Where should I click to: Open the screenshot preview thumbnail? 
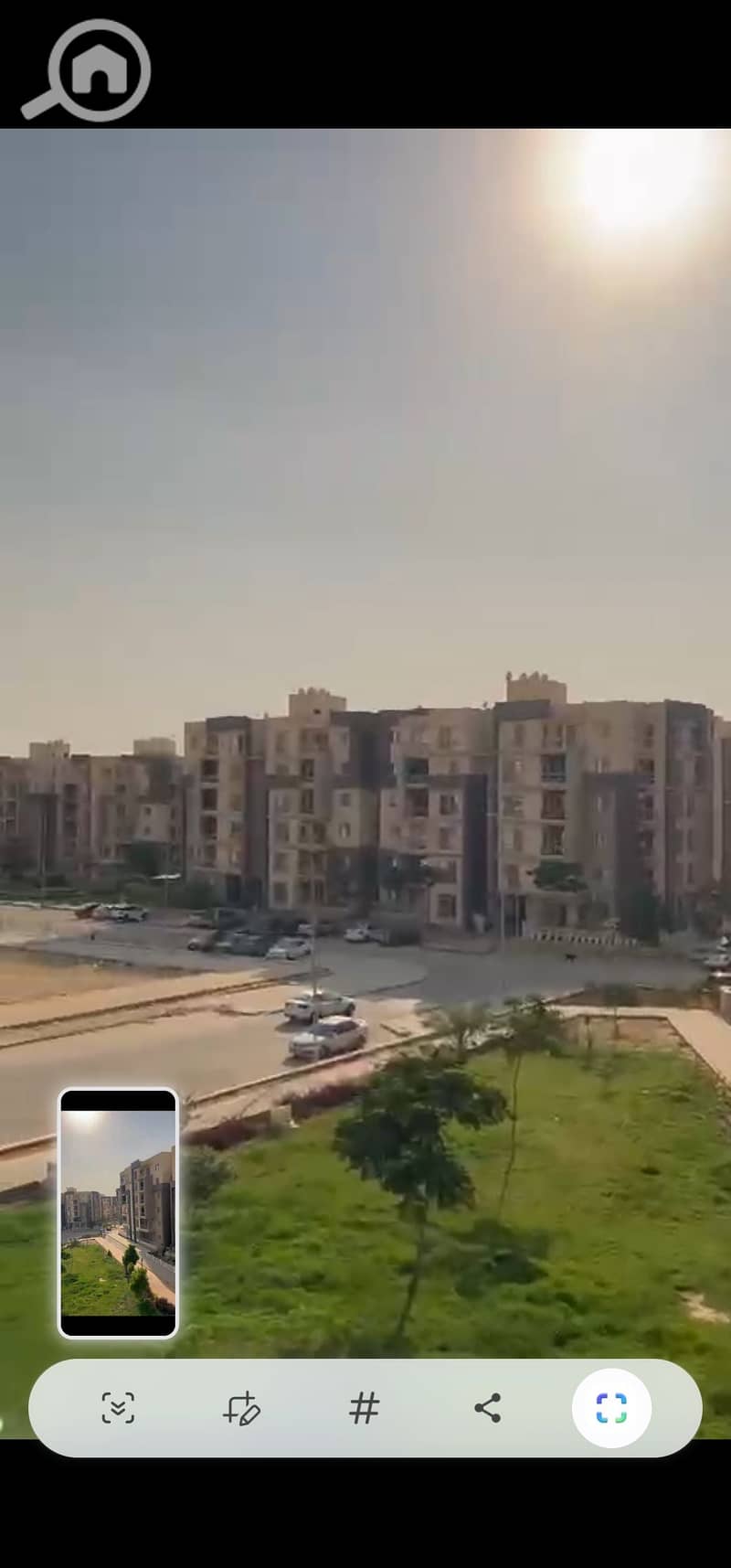118,1213
